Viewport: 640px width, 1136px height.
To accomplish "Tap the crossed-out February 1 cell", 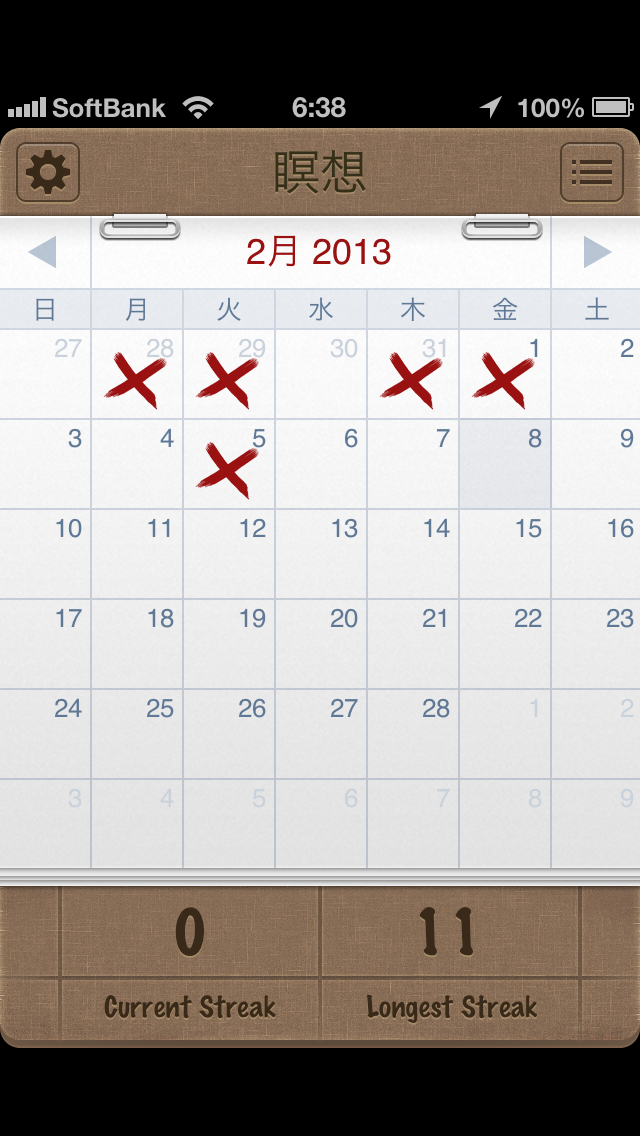I will (505, 374).
